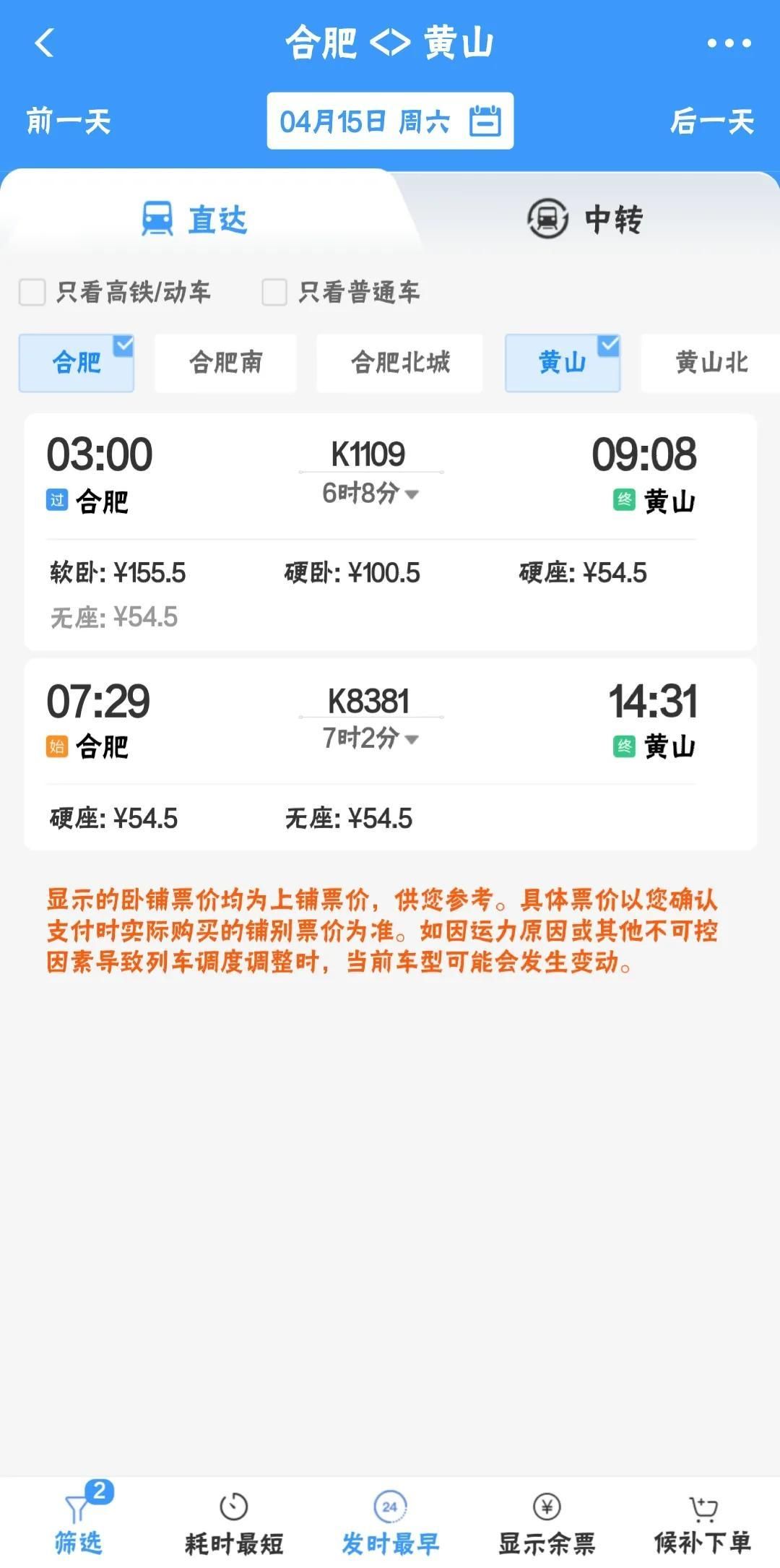Deselect the 合肥 station chip
Viewport: 780px width, 1568px height.
click(x=77, y=363)
